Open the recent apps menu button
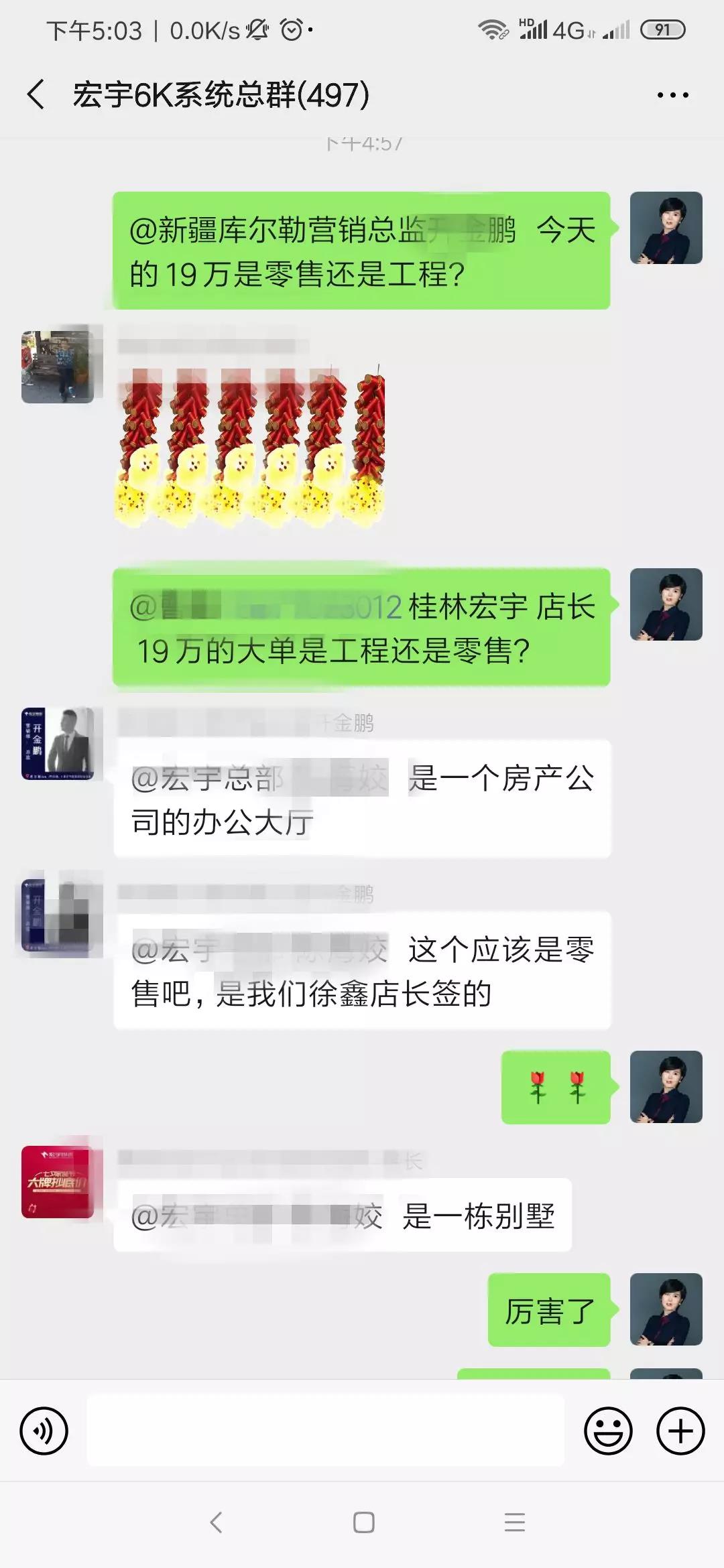Viewport: 724px width, 1568px height. pos(514,1522)
